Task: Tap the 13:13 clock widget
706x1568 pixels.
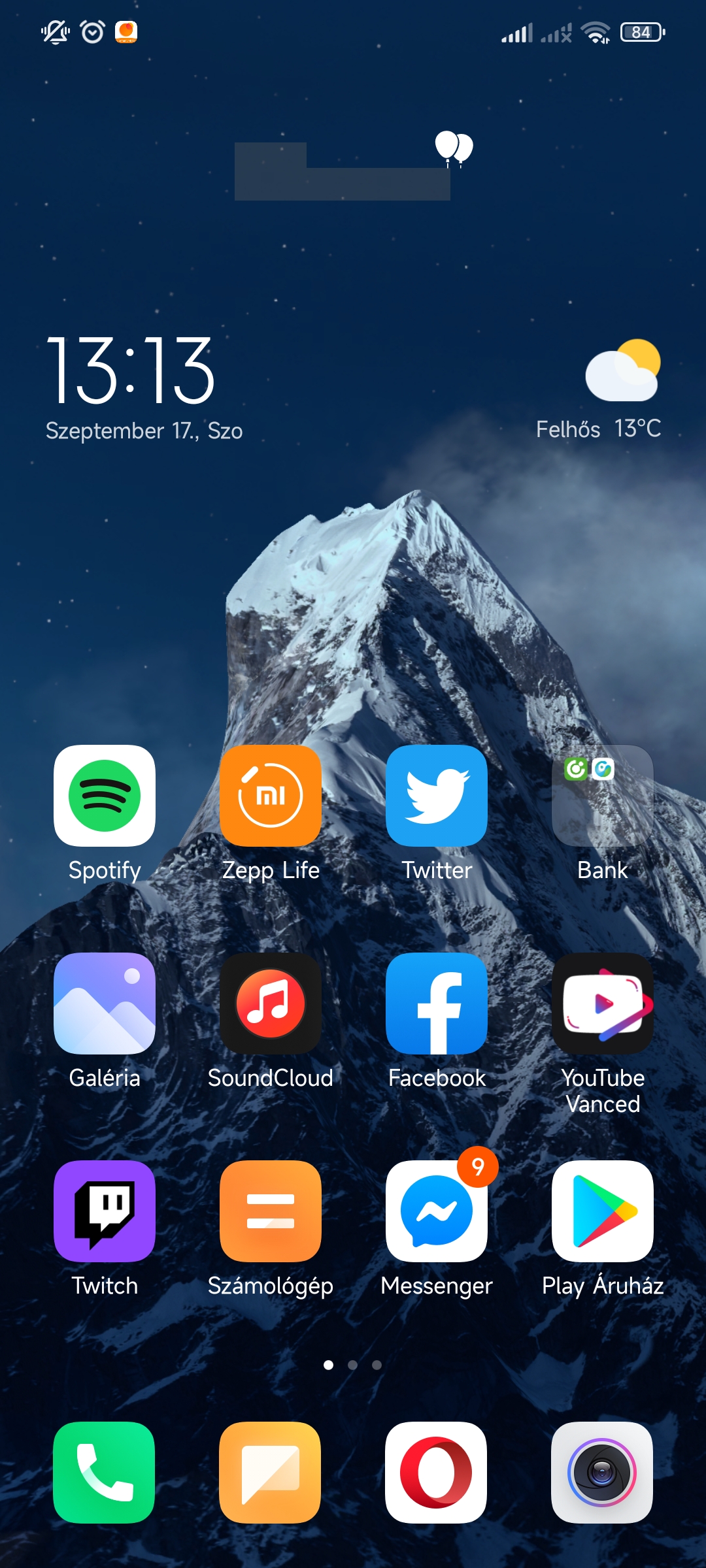Action: click(131, 370)
